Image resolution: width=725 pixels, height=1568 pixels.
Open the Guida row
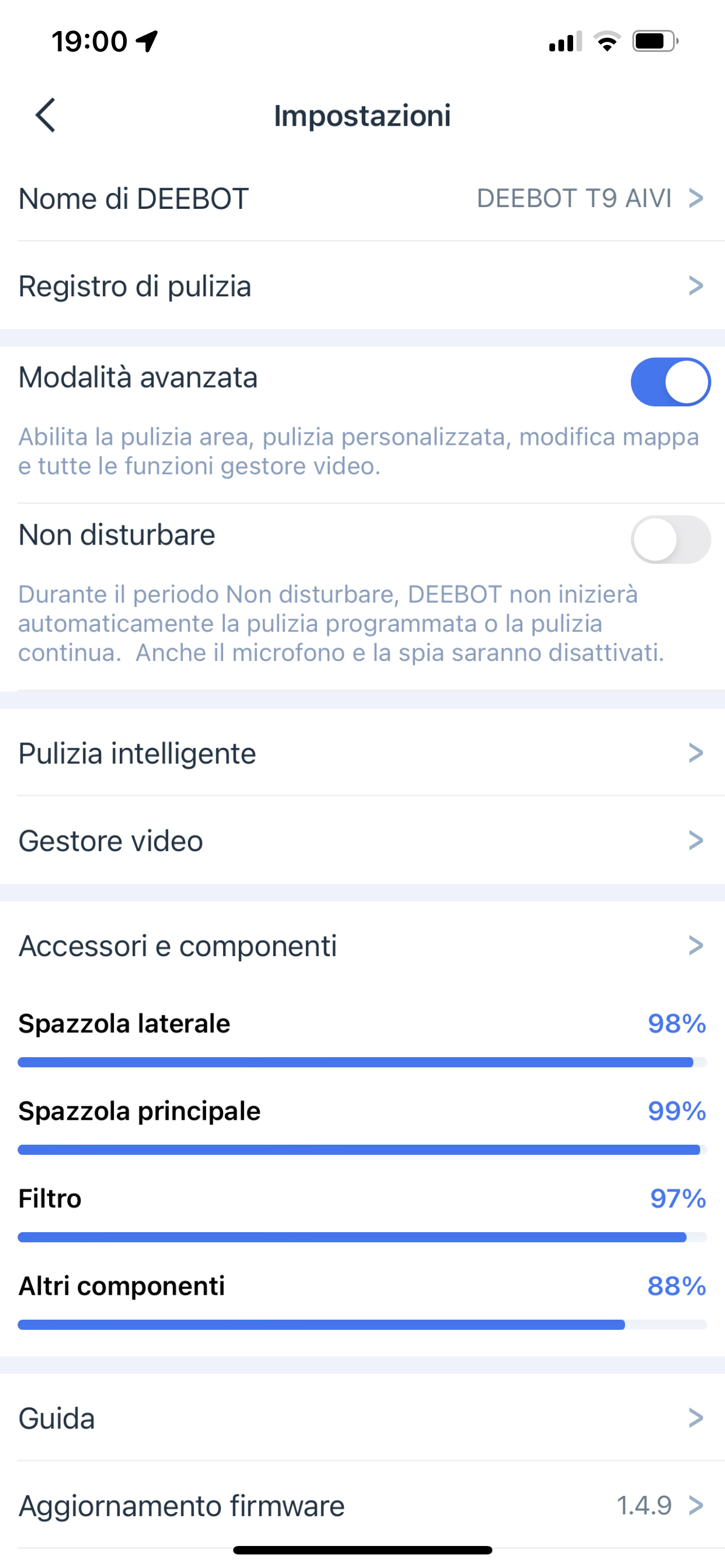click(362, 1418)
